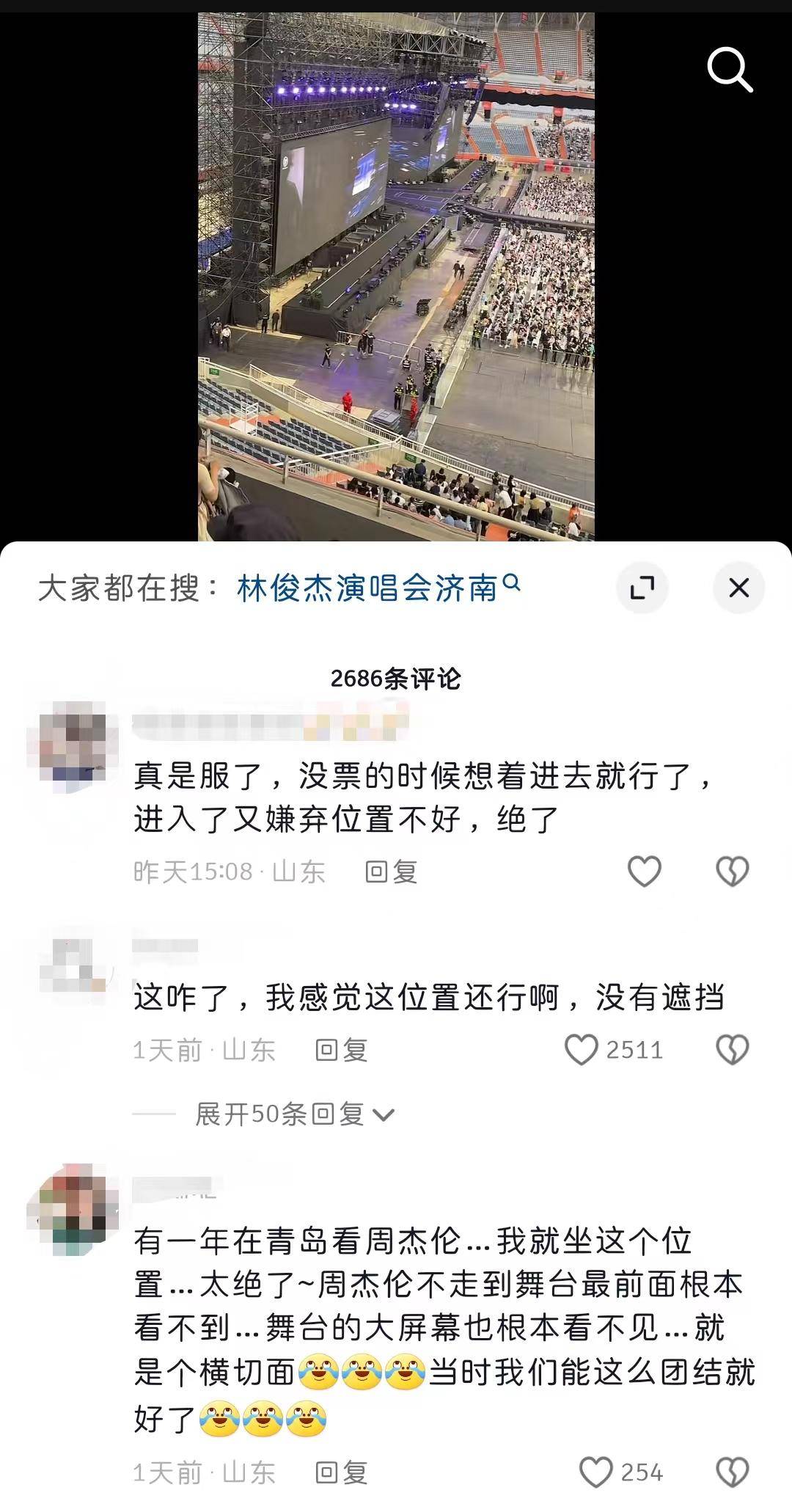
Task: Close the comments panel
Action: point(738,588)
